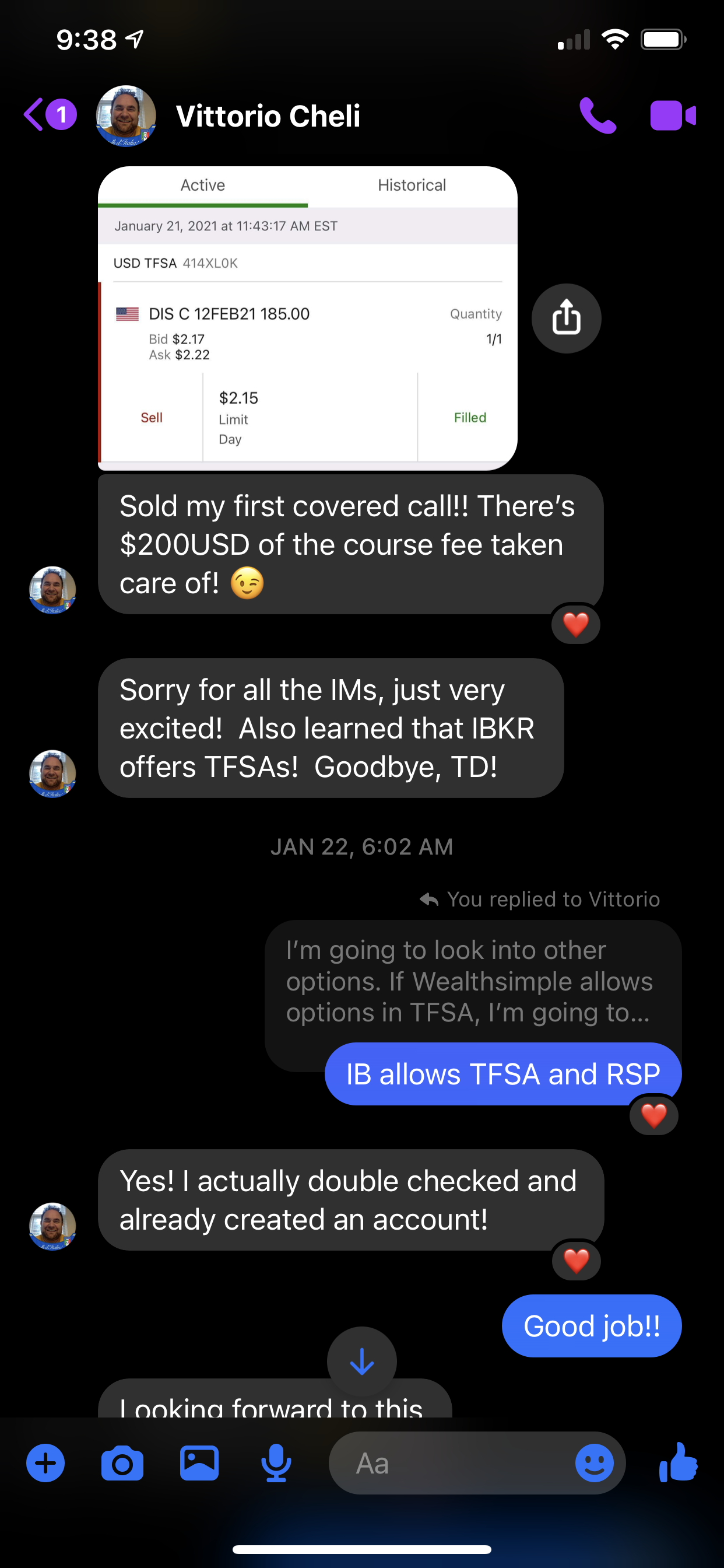Open the shared trade order screenshot

[307, 318]
